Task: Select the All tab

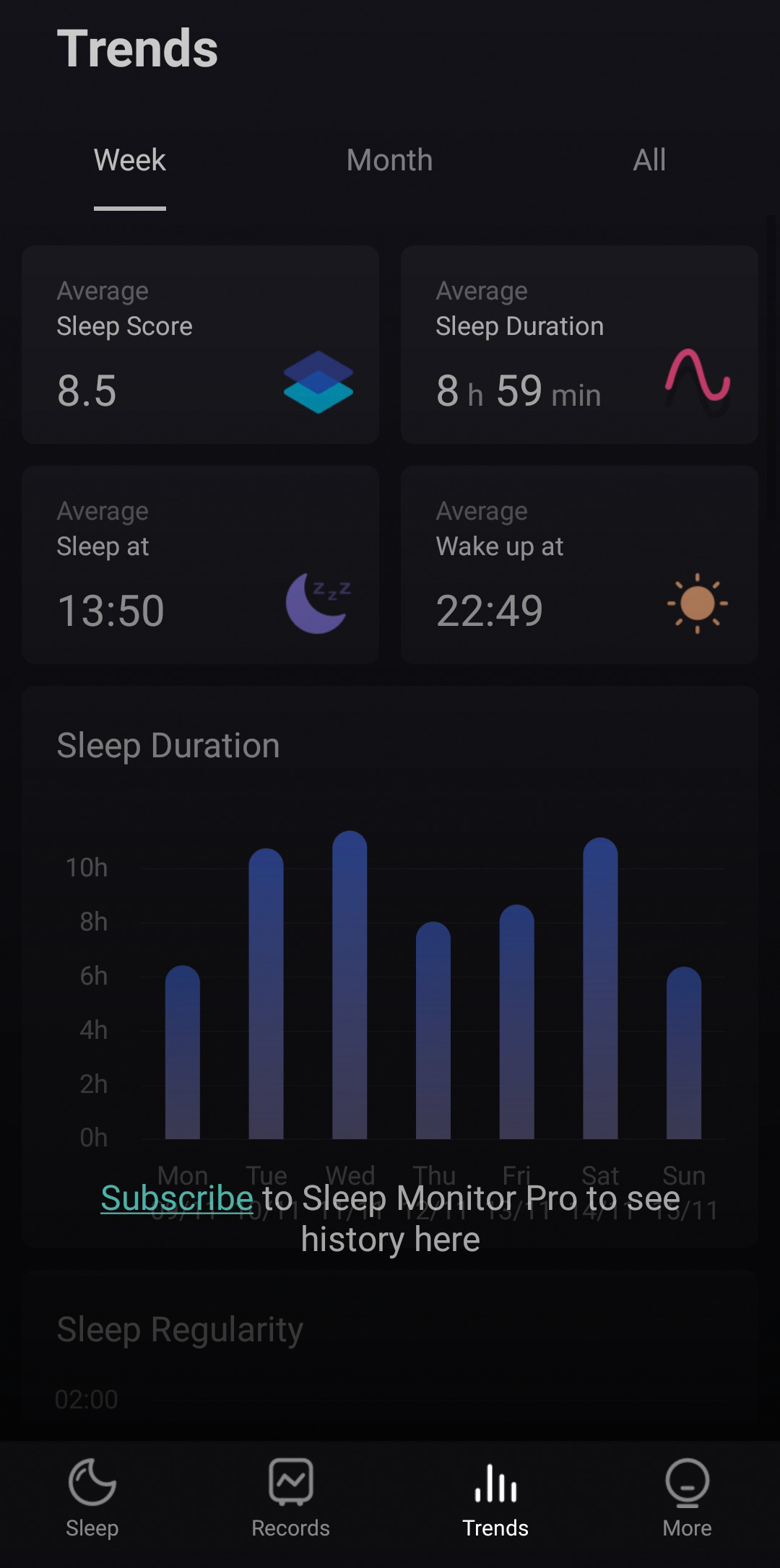Action: (x=649, y=160)
